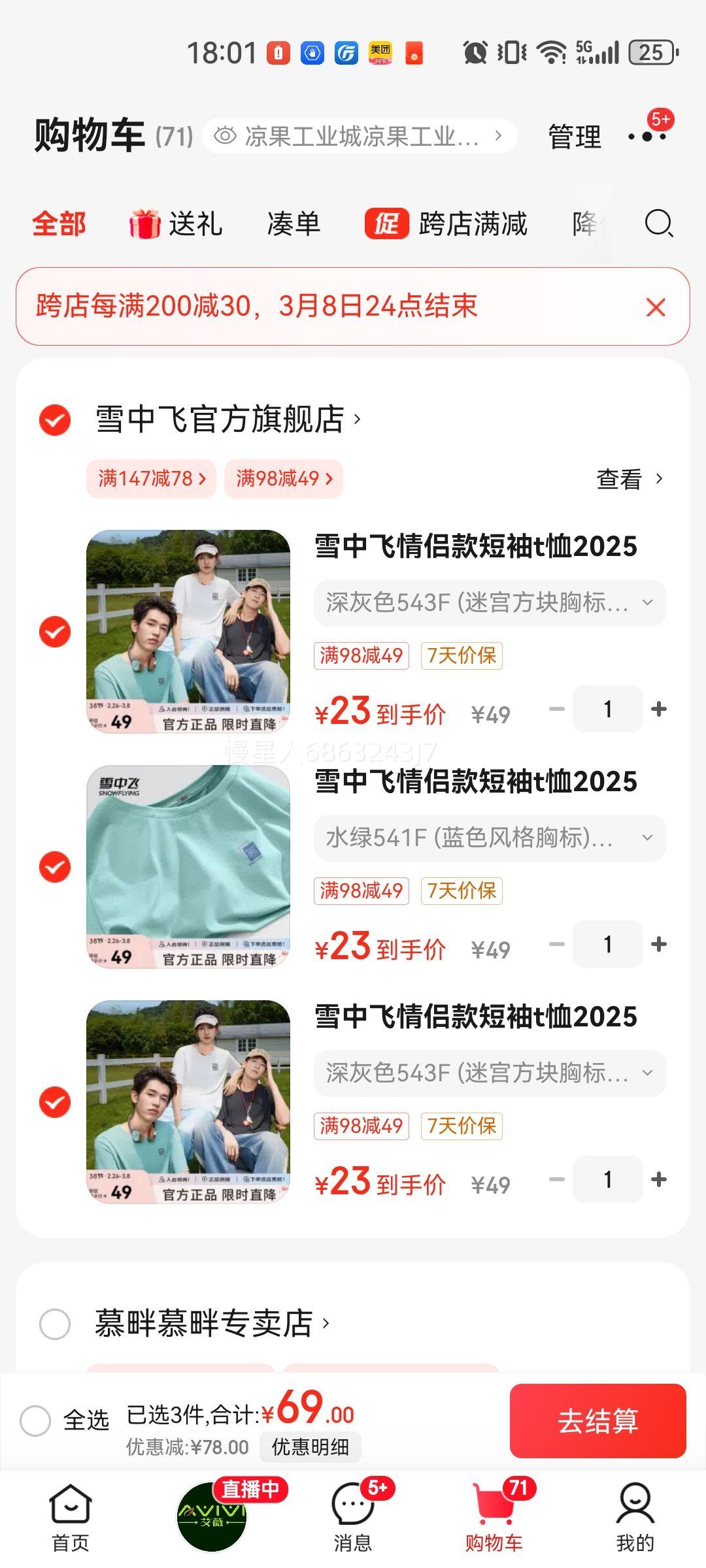Tap the 促 icon beside 跨店满减
Screen dimensions: 706x1568
(387, 223)
